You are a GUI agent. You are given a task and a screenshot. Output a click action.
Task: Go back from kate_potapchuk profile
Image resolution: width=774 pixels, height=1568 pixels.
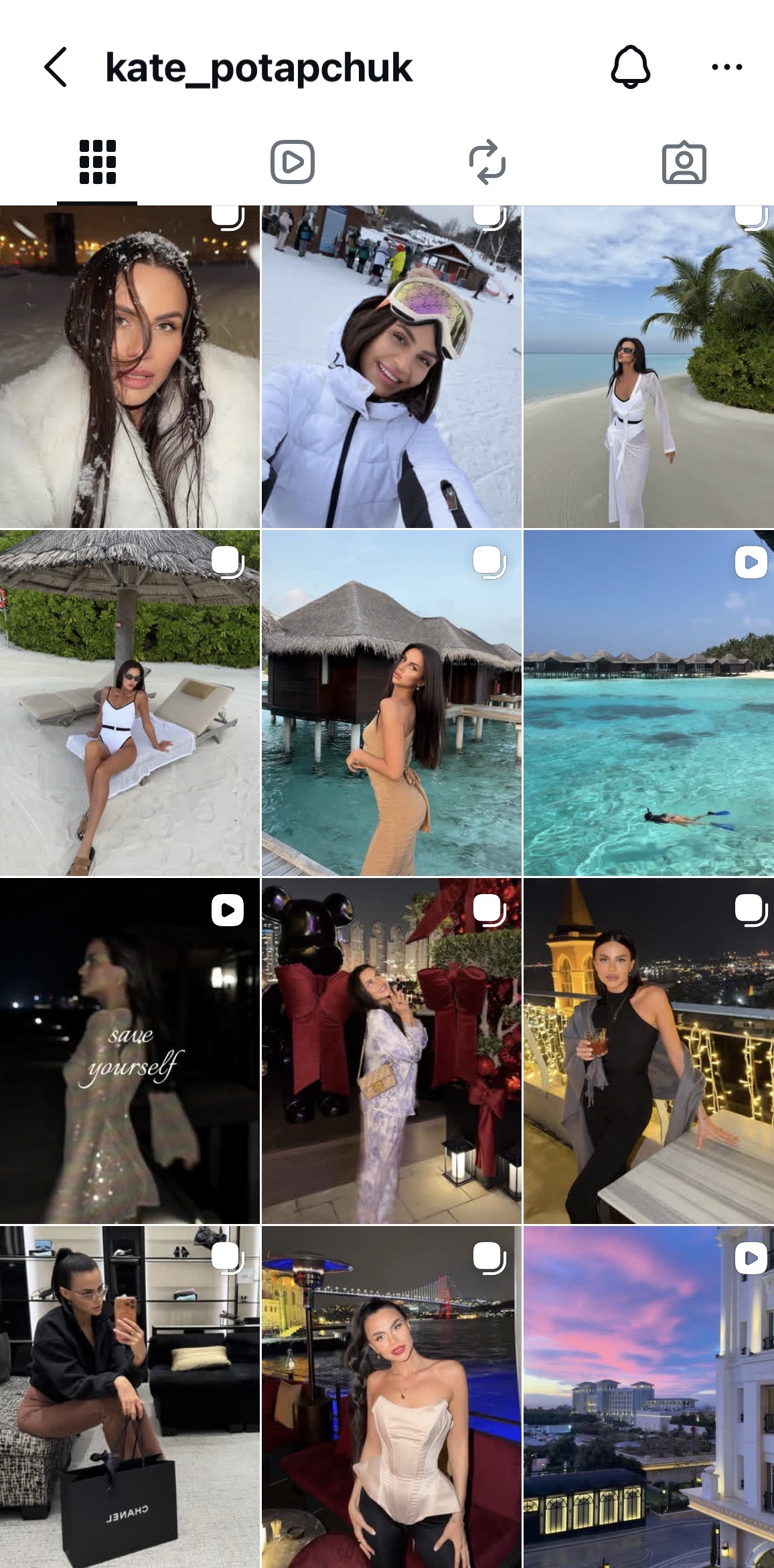56,67
